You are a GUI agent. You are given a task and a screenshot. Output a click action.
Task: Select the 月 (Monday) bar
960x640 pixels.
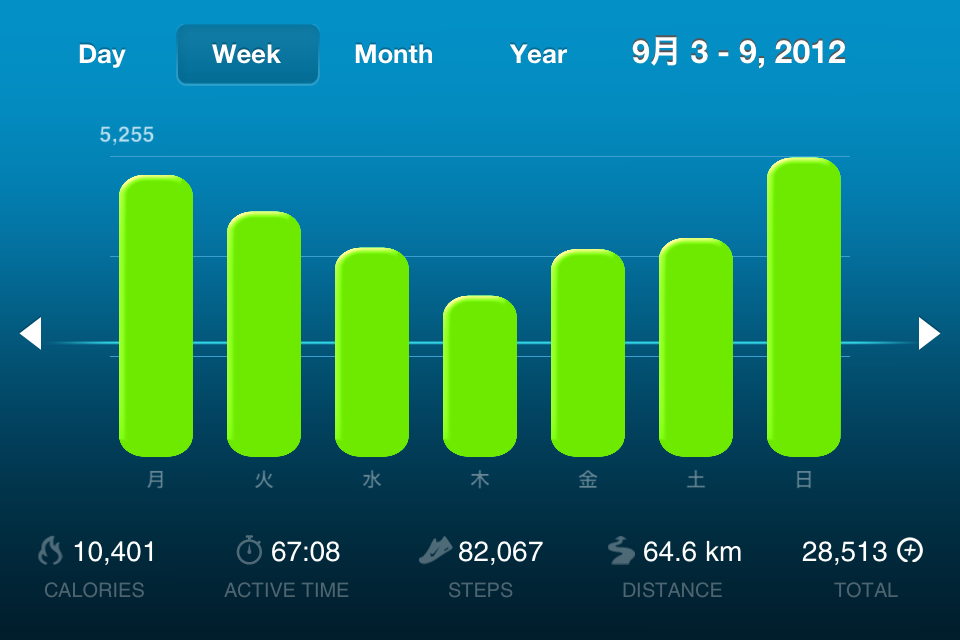tap(156, 316)
